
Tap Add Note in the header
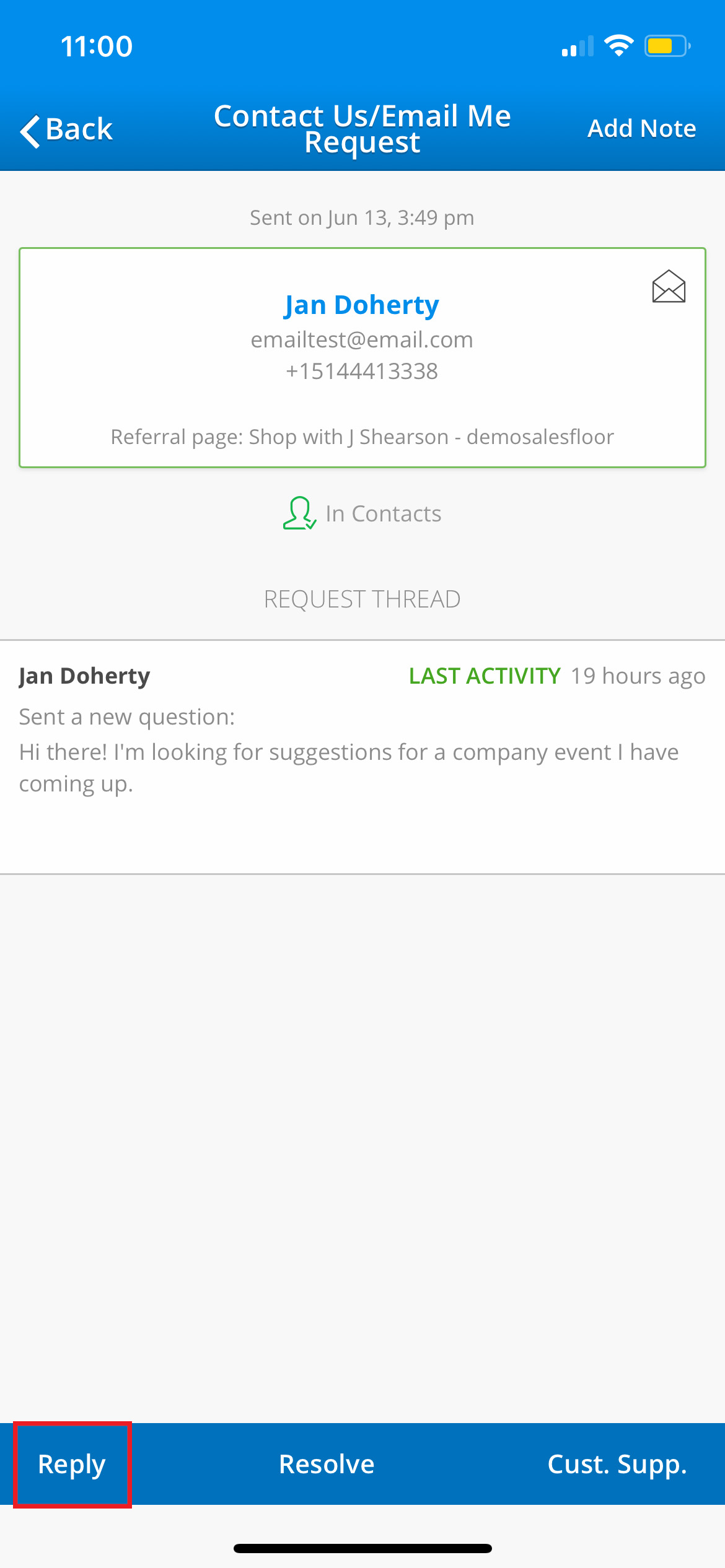641,129
